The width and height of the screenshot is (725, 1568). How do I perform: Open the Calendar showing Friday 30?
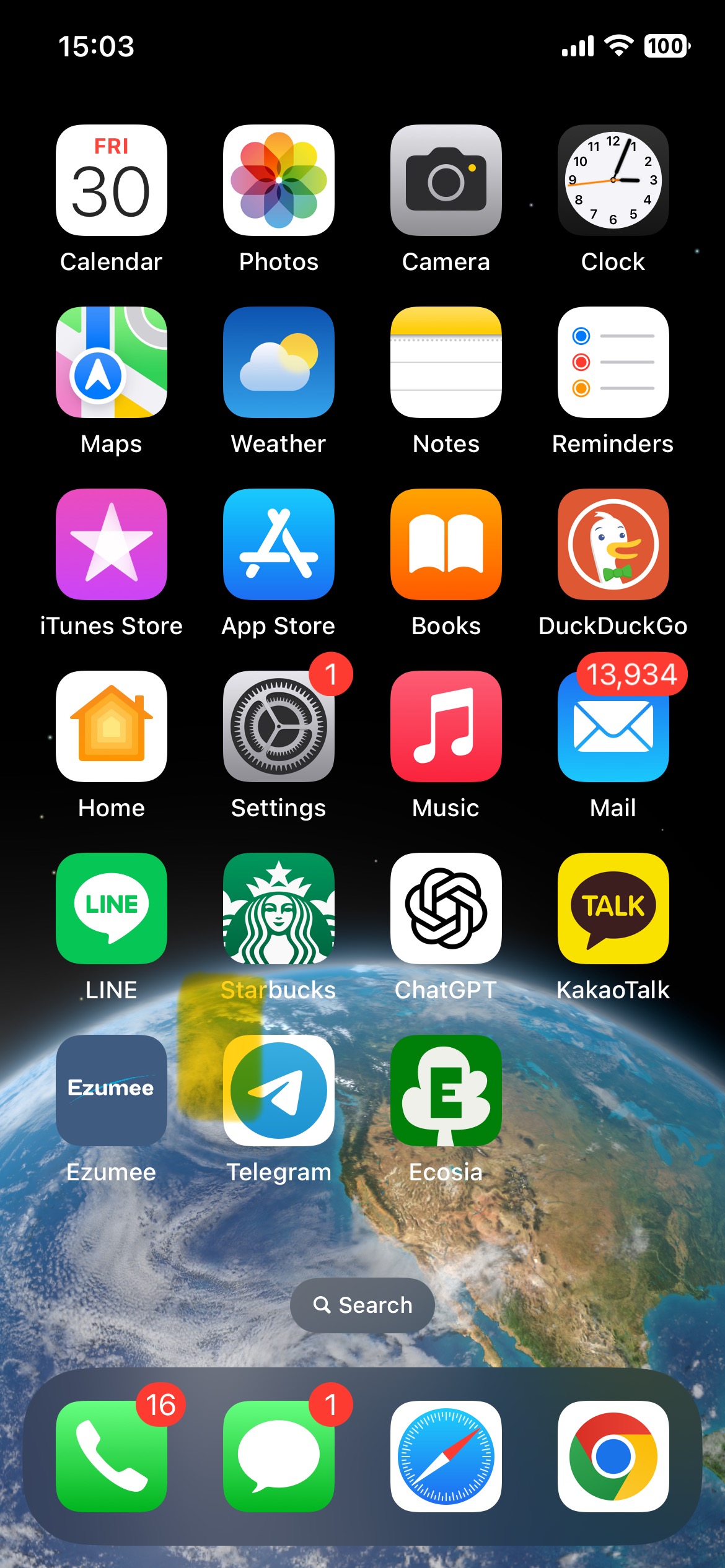tap(110, 181)
